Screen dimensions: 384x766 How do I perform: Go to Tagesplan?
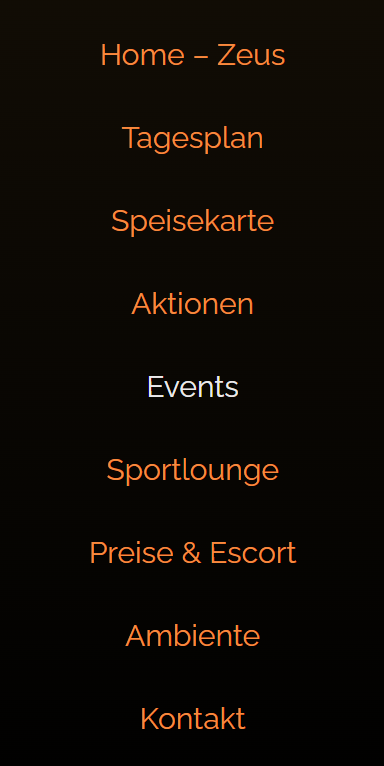tap(192, 138)
